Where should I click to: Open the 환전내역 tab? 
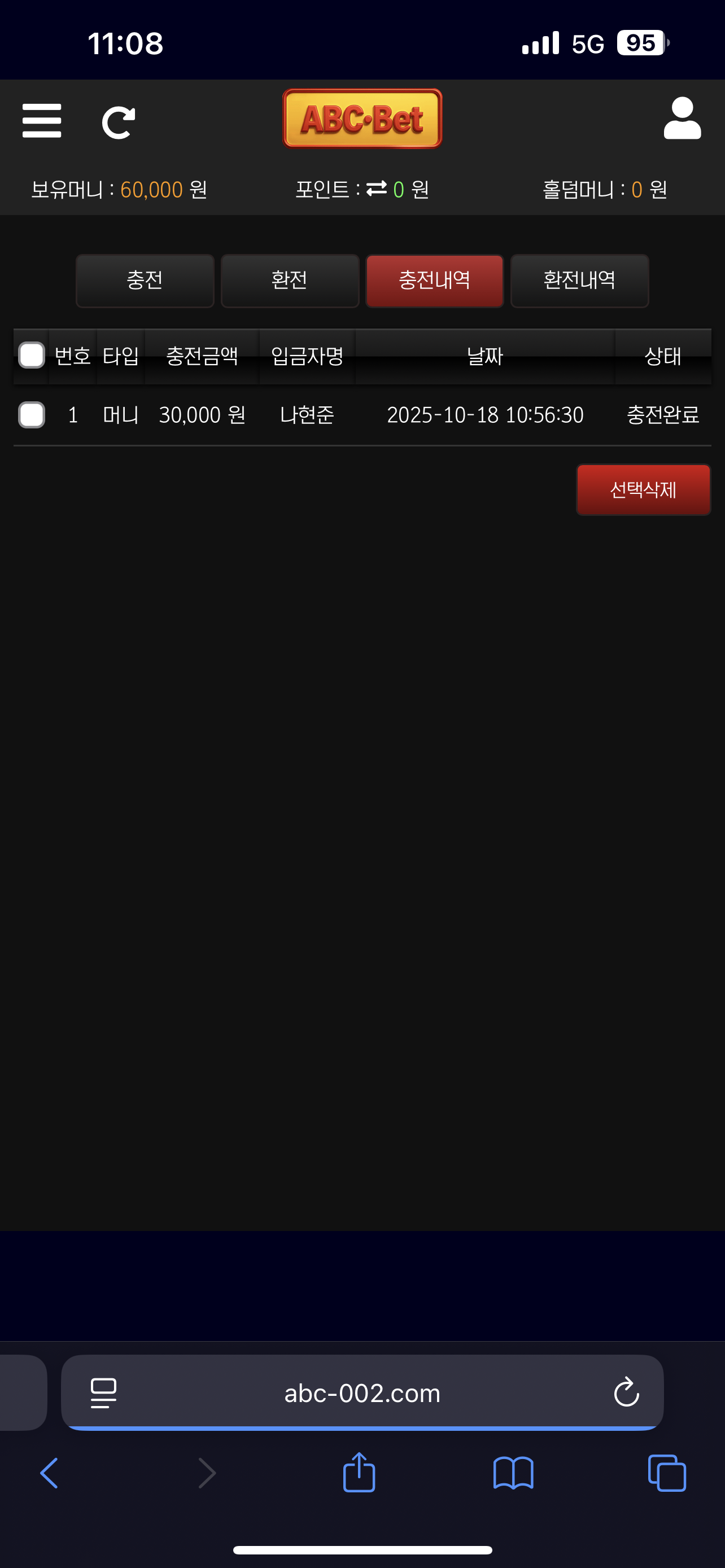(x=579, y=281)
